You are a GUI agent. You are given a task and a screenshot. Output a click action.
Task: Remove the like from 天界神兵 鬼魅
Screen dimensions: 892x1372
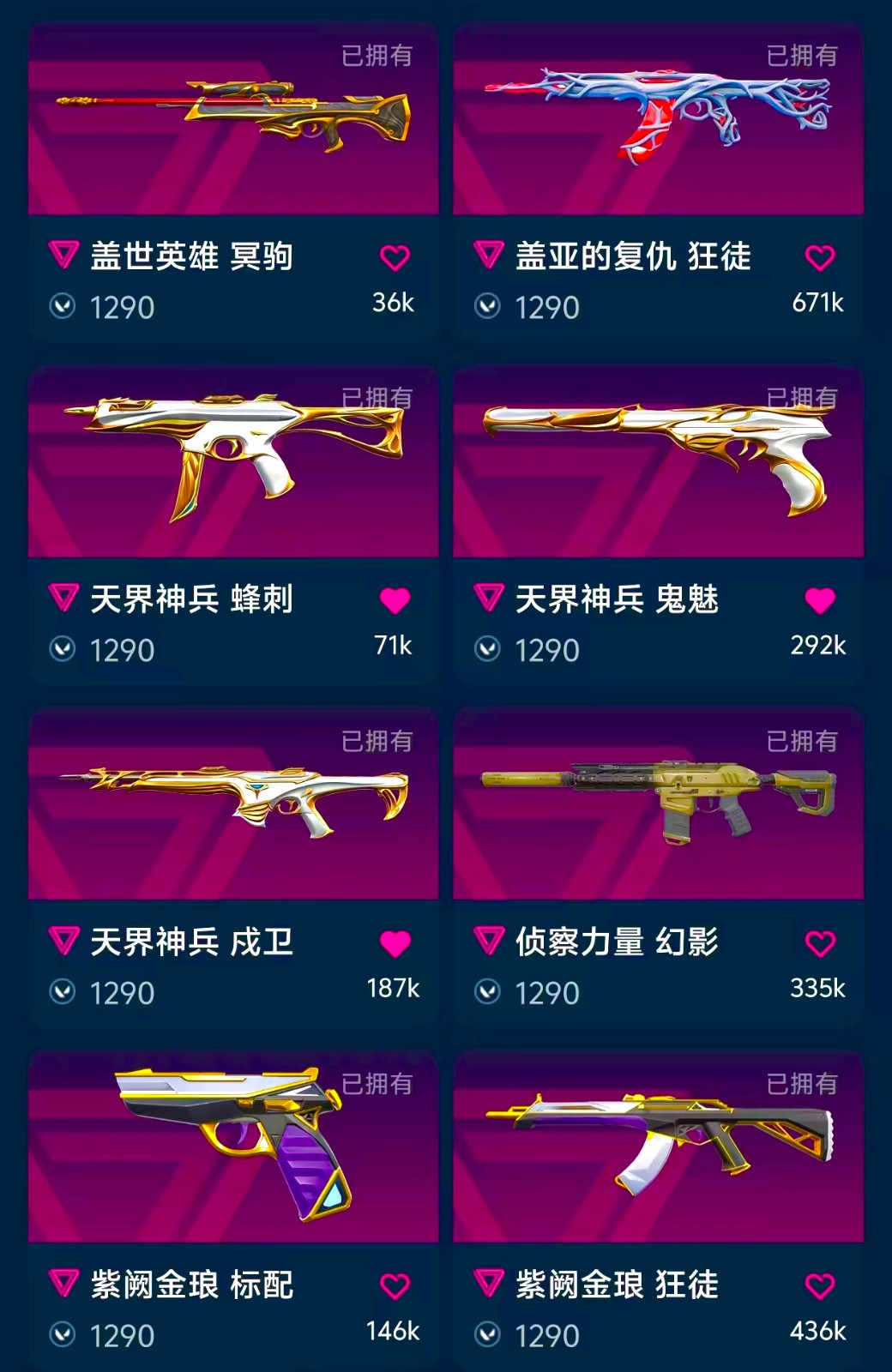pyautogui.click(x=820, y=601)
